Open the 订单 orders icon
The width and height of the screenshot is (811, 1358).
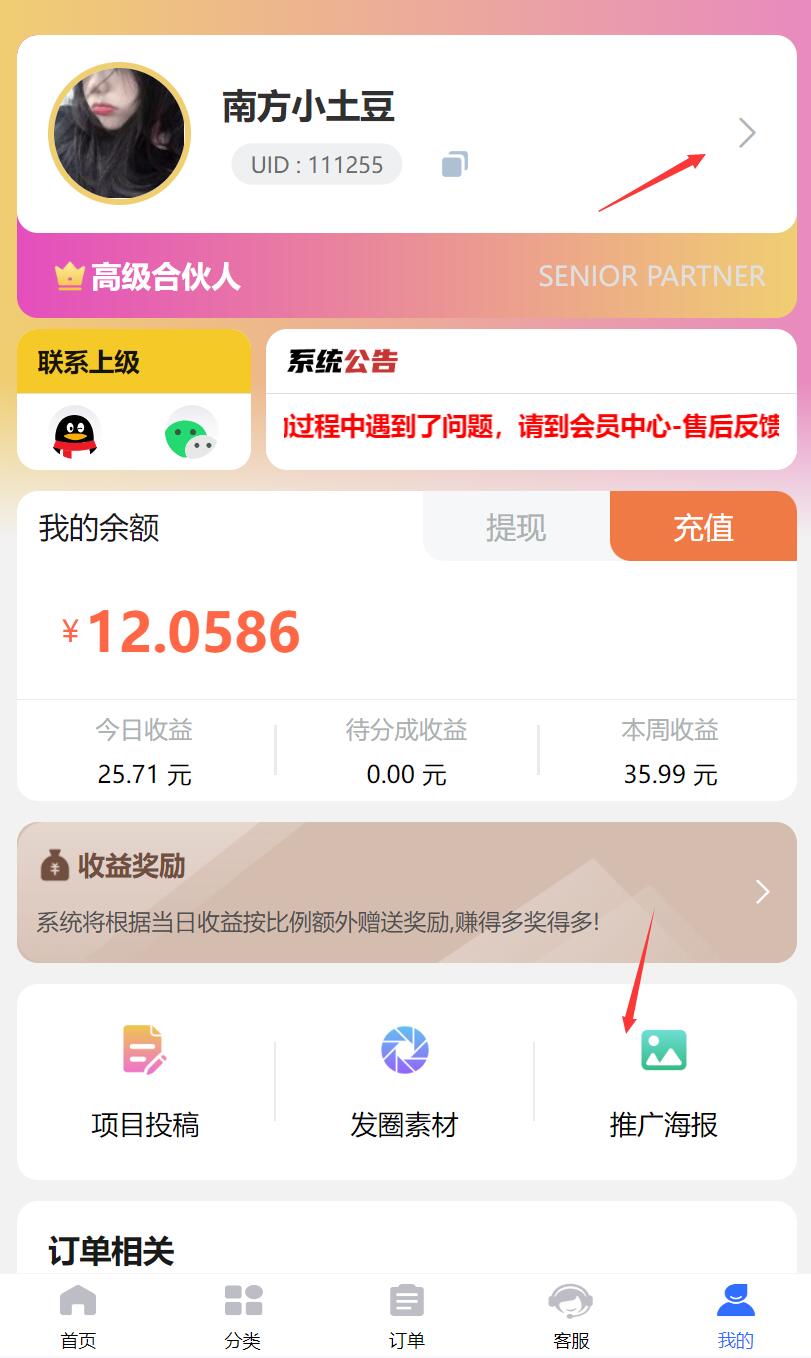pos(406,1300)
